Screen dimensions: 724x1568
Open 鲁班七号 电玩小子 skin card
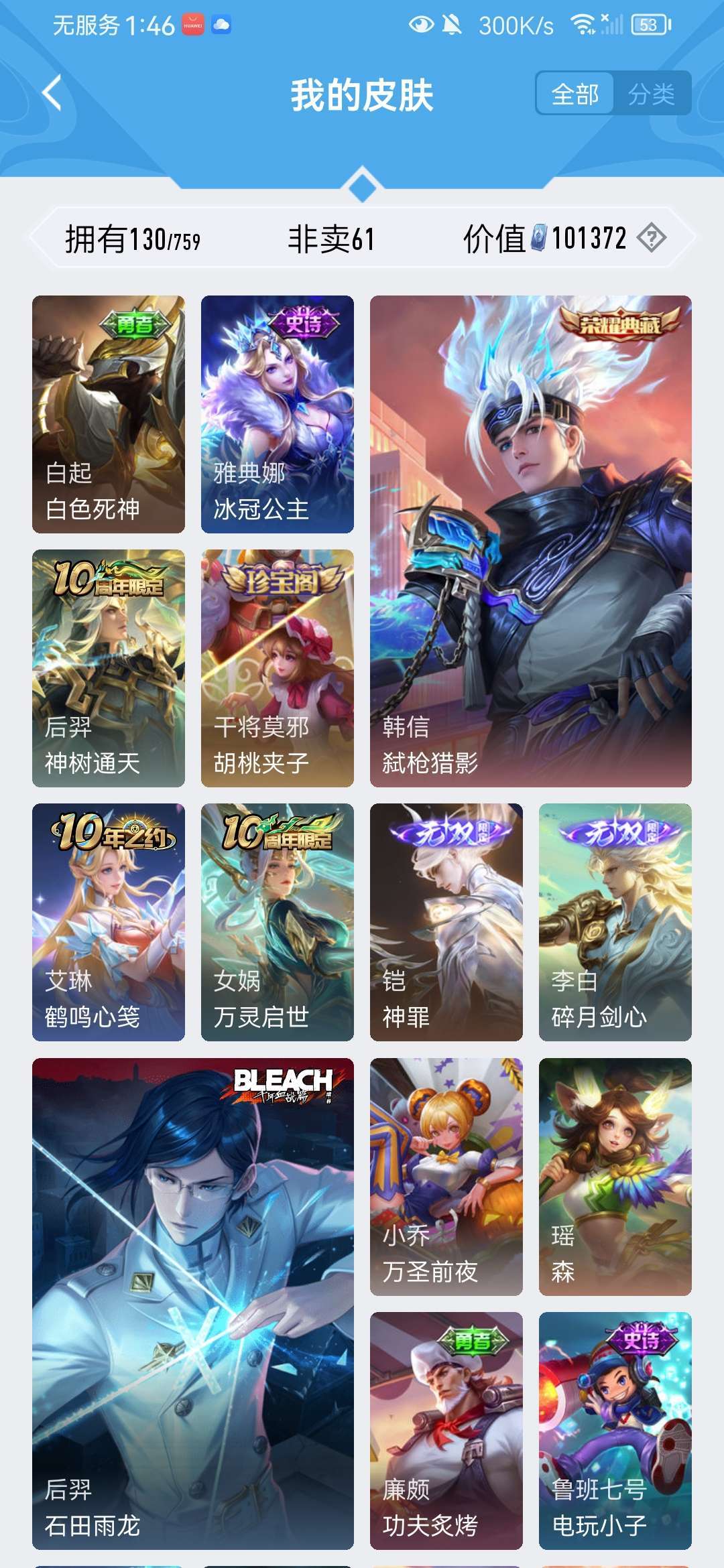coord(615,1431)
